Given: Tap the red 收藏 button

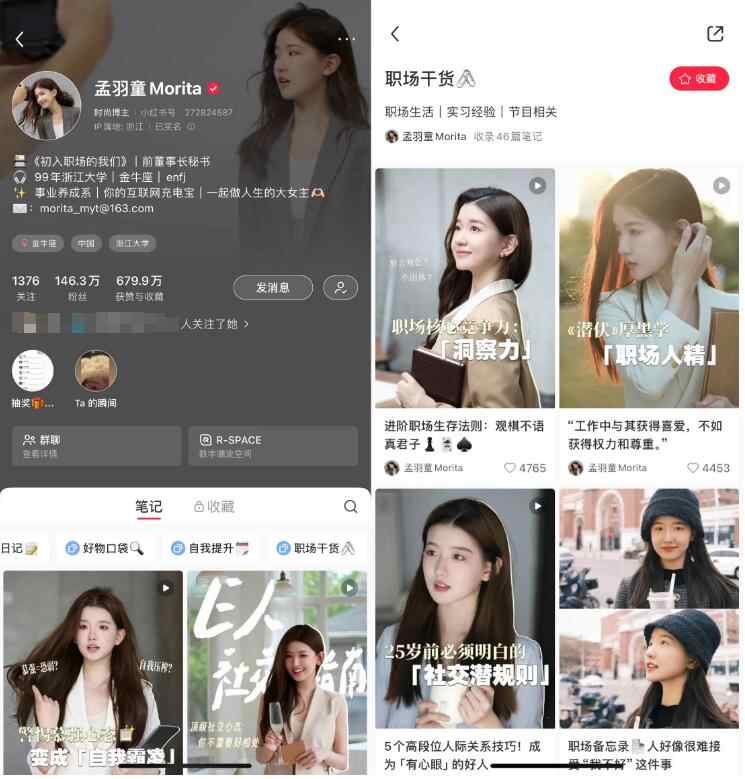Looking at the screenshot, I should coord(698,78).
